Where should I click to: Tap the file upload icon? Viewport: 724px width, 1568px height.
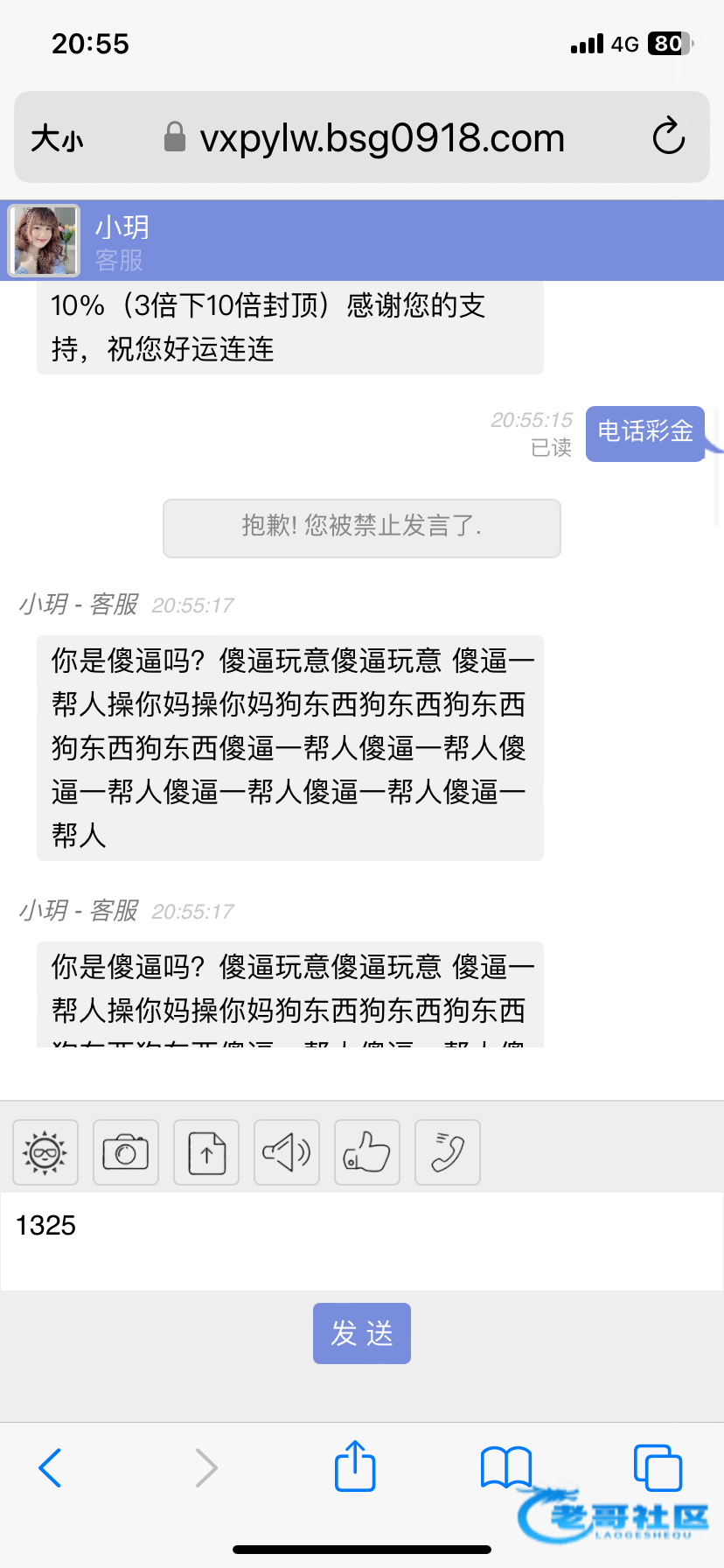(206, 1152)
